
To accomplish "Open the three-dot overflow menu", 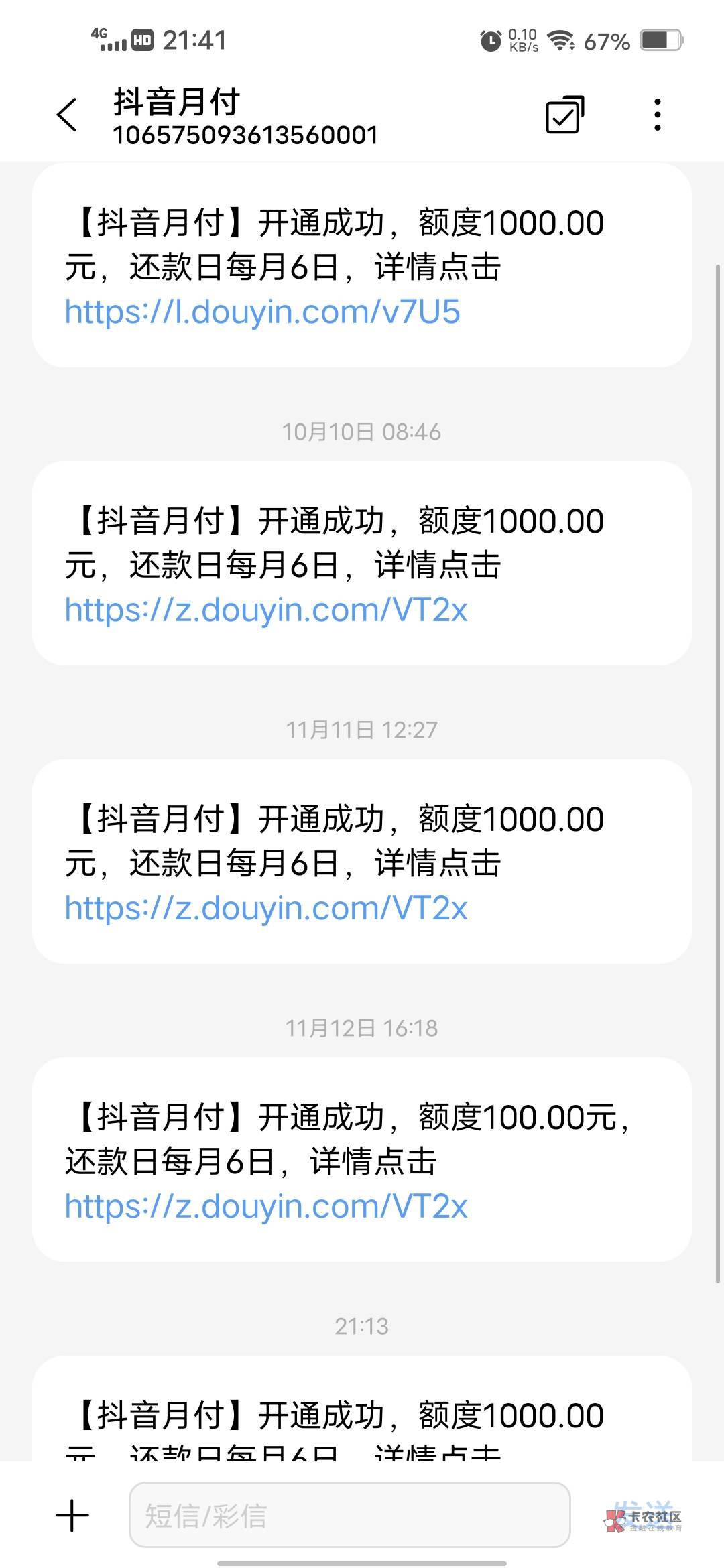I will [658, 115].
